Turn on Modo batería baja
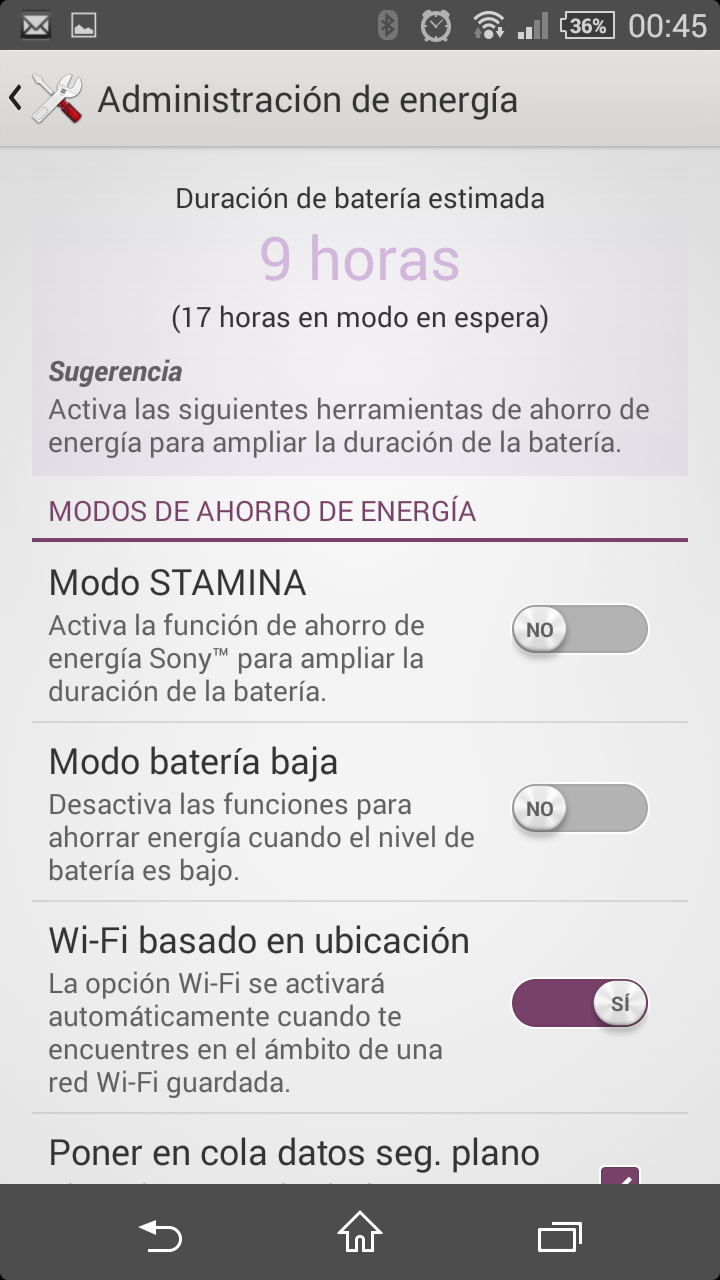The height and width of the screenshot is (1280, 720). pos(580,808)
